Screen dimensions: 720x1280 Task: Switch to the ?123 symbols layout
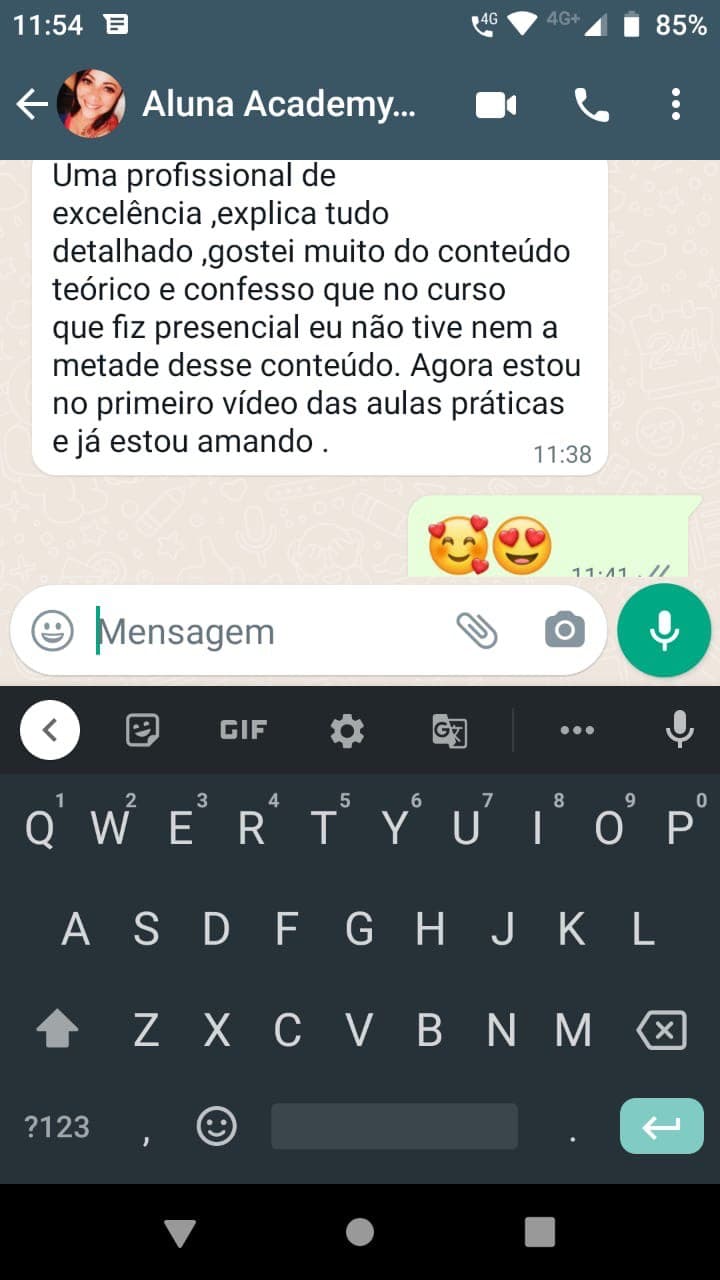55,1126
